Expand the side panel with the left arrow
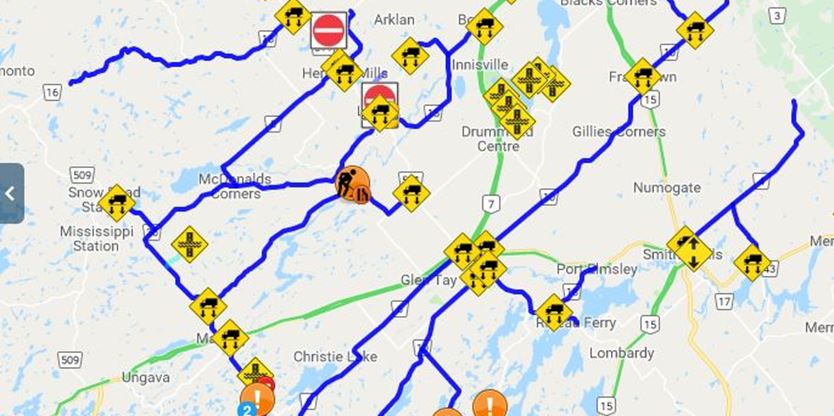Image resolution: width=834 pixels, height=416 pixels. (x=10, y=193)
